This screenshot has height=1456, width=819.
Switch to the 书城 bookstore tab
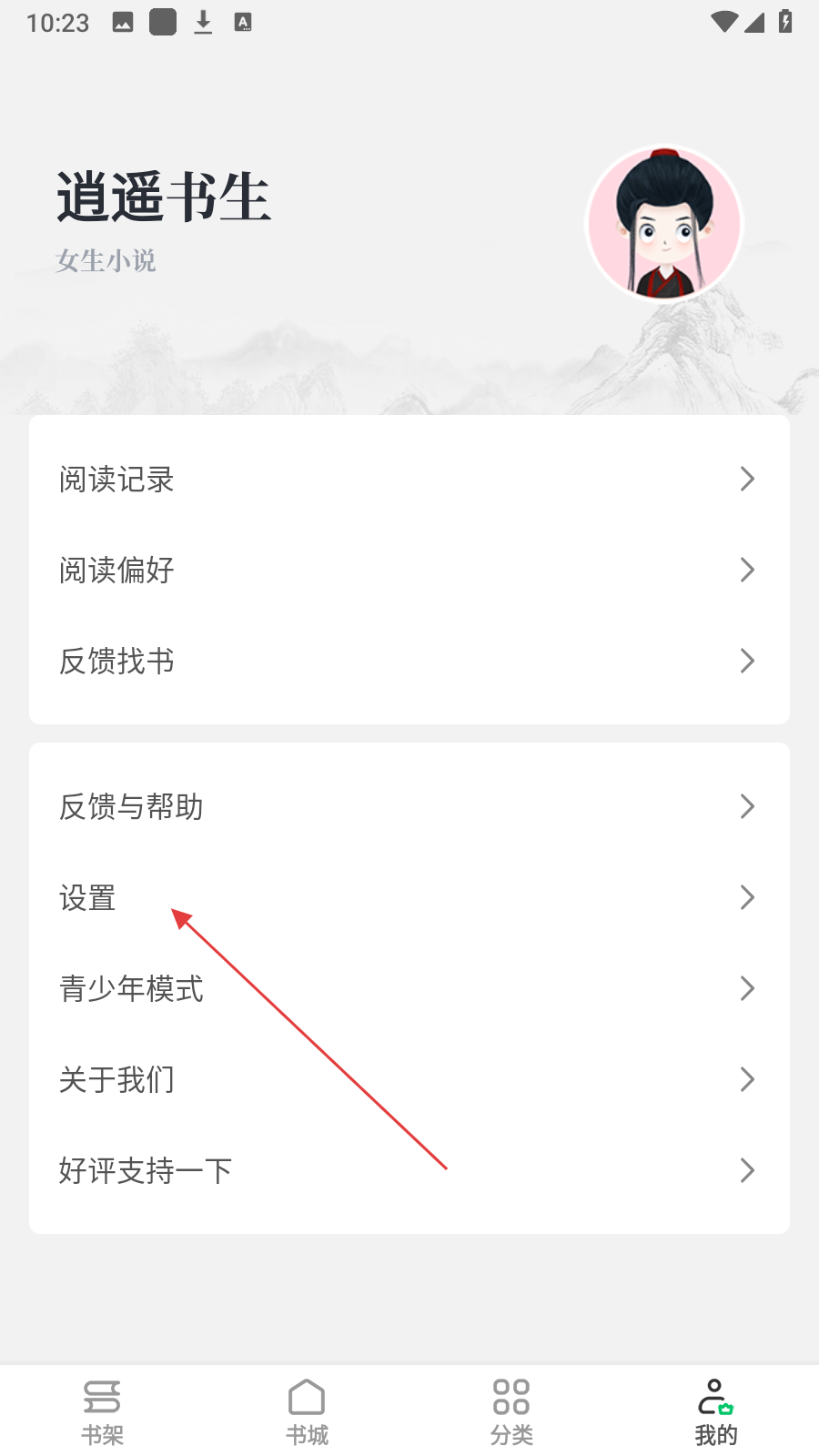point(307,1412)
